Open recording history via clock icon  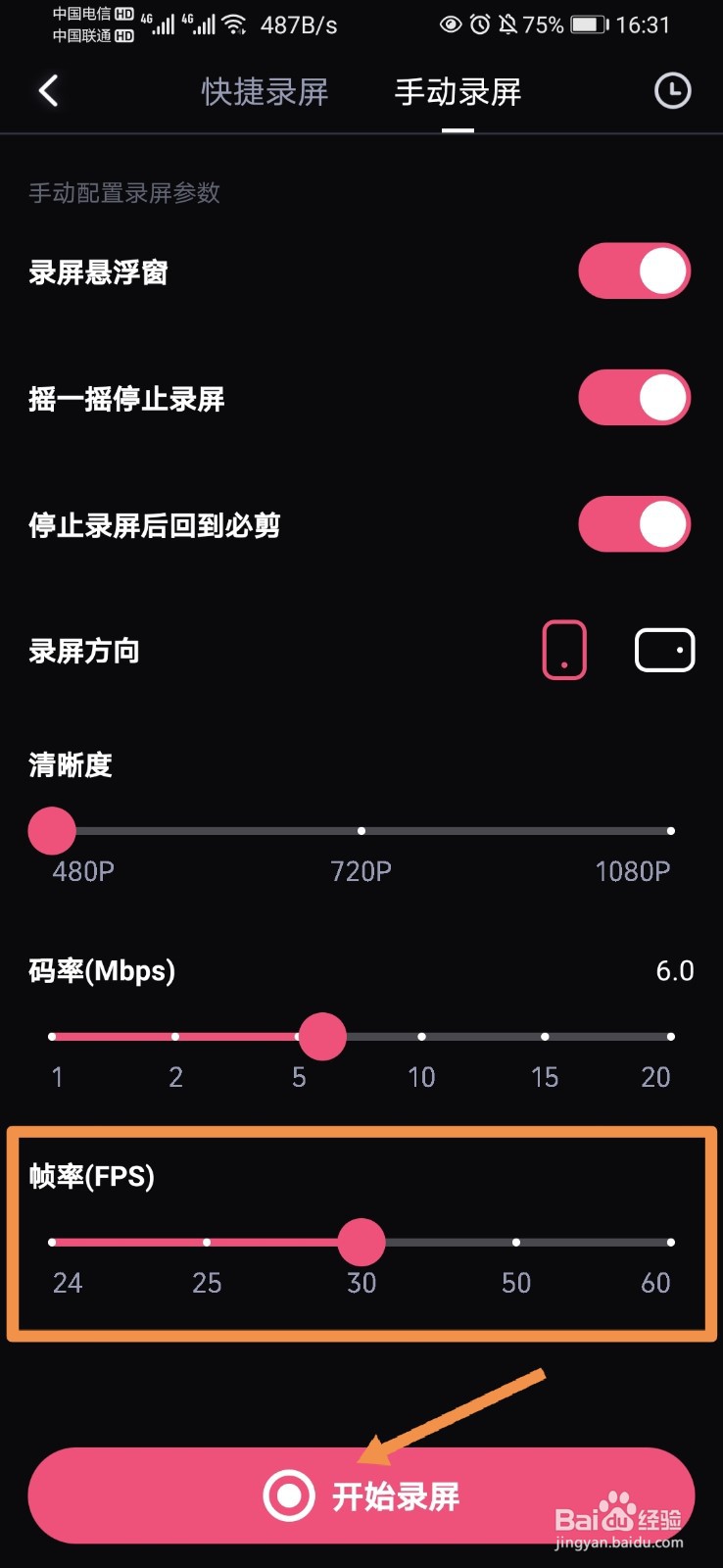coord(672,90)
